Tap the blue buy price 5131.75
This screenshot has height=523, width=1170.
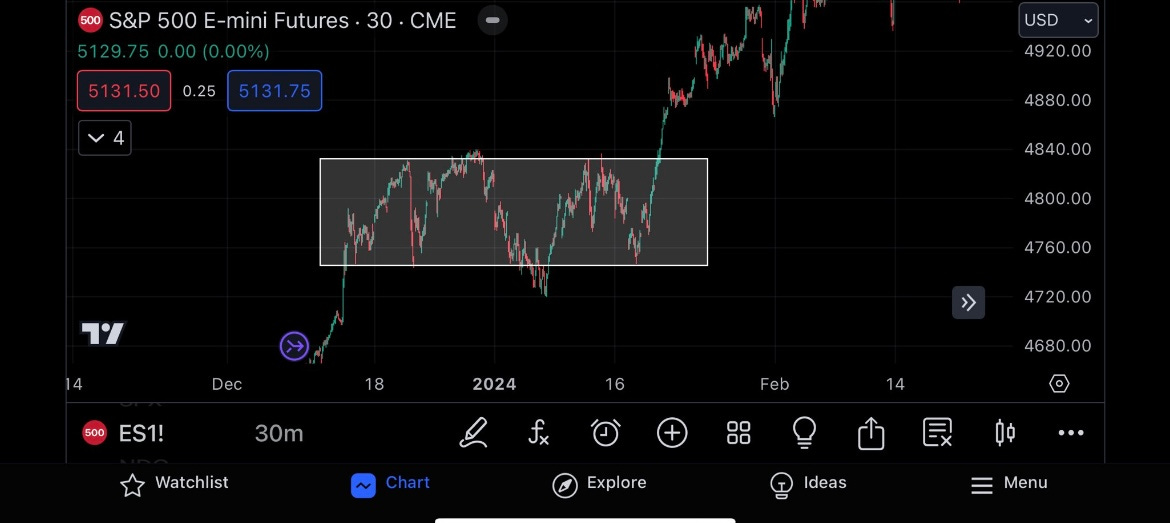point(275,91)
